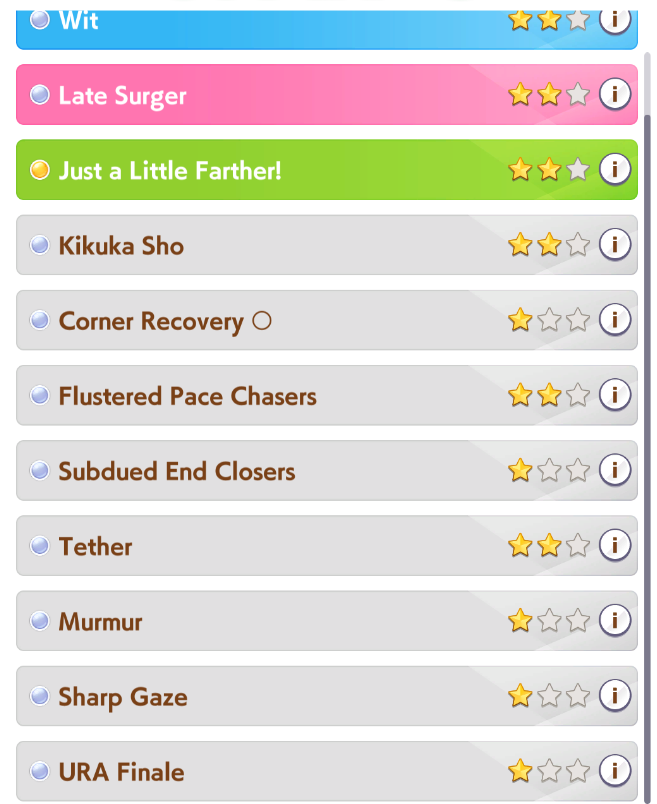Open info for Late Surger

(x=615, y=95)
